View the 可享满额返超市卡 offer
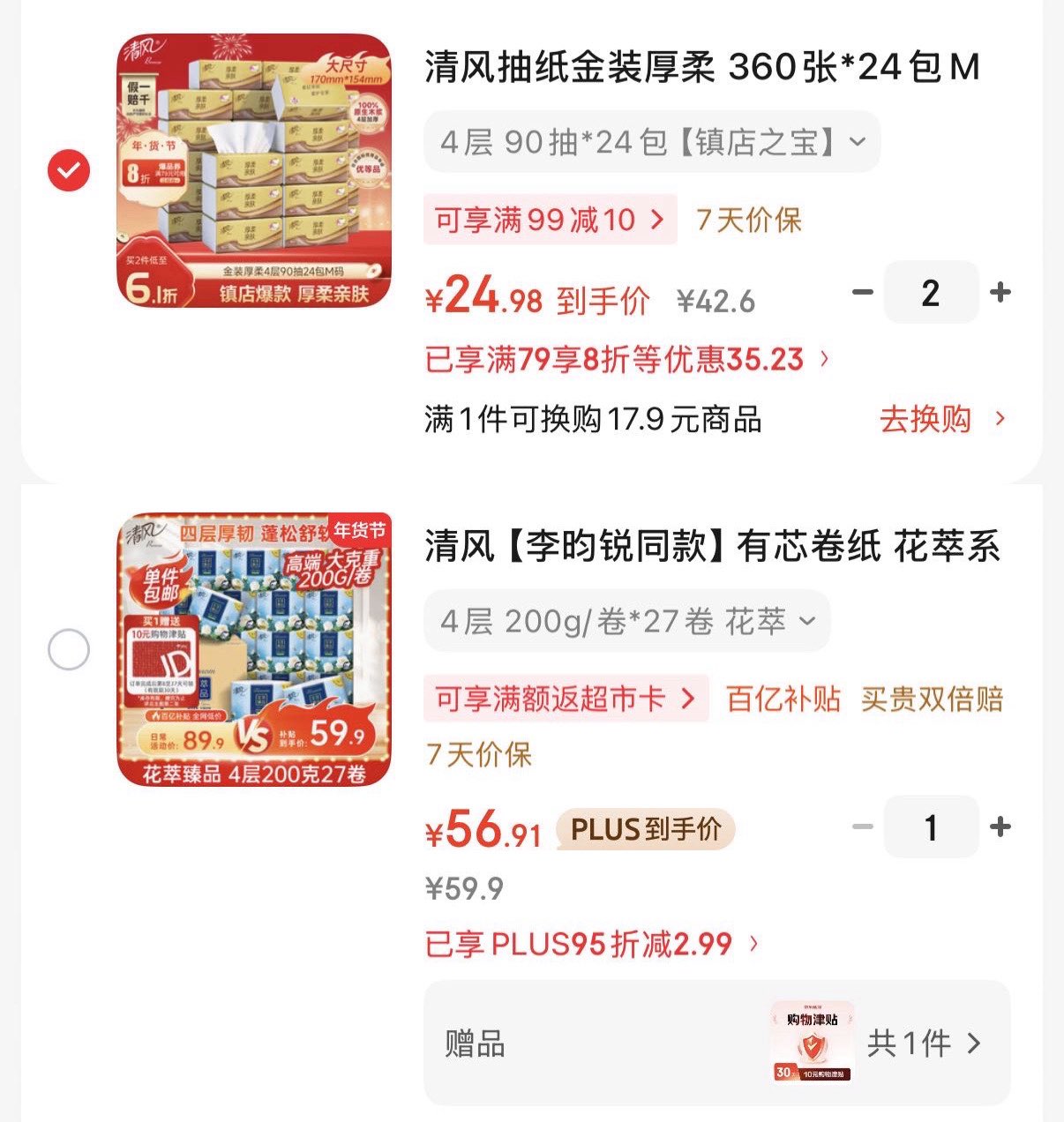Image resolution: width=1064 pixels, height=1122 pixels. [566, 699]
